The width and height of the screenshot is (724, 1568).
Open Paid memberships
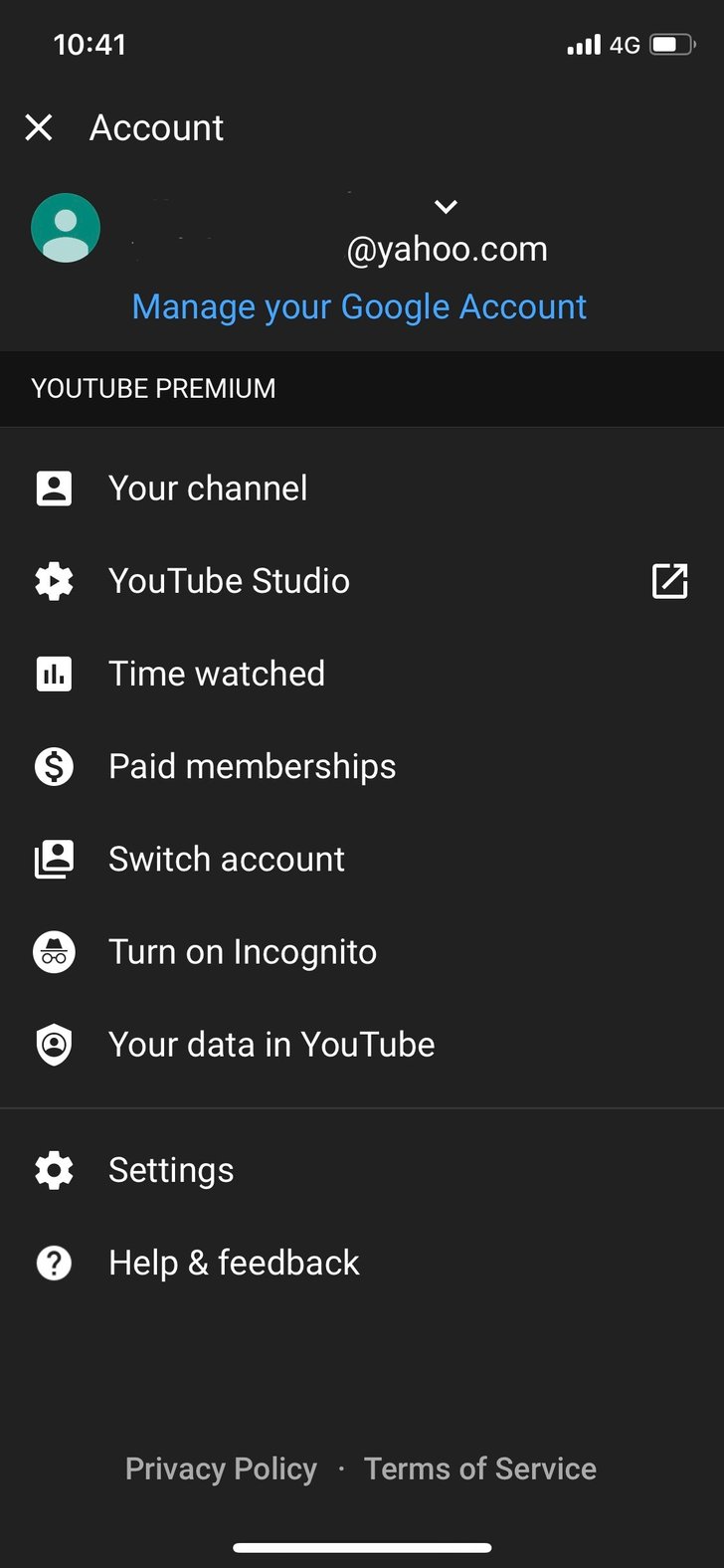point(362,766)
